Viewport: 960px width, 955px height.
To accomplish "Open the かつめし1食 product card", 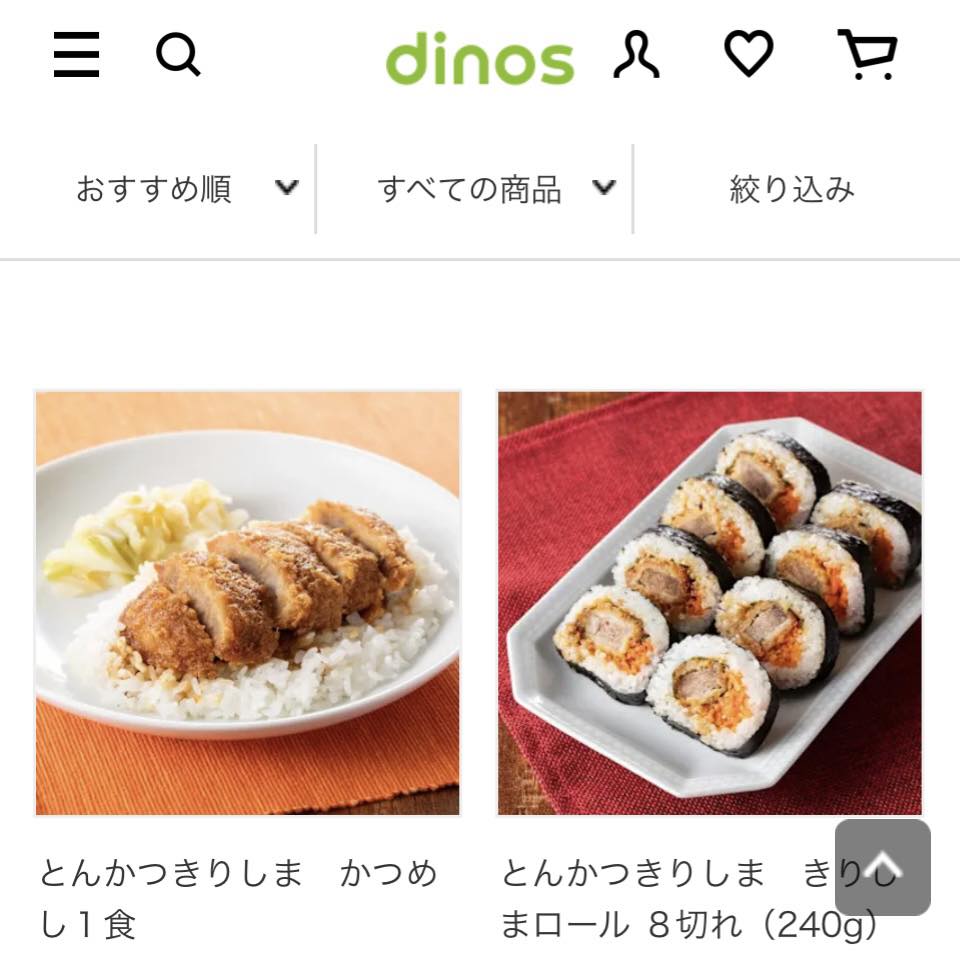I will point(247,603).
